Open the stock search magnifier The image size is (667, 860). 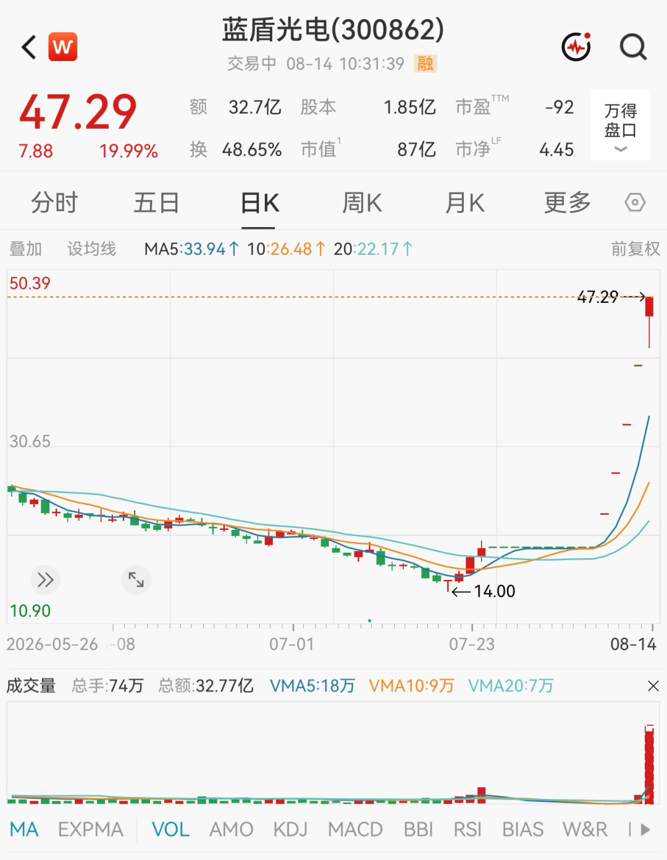pos(634,47)
